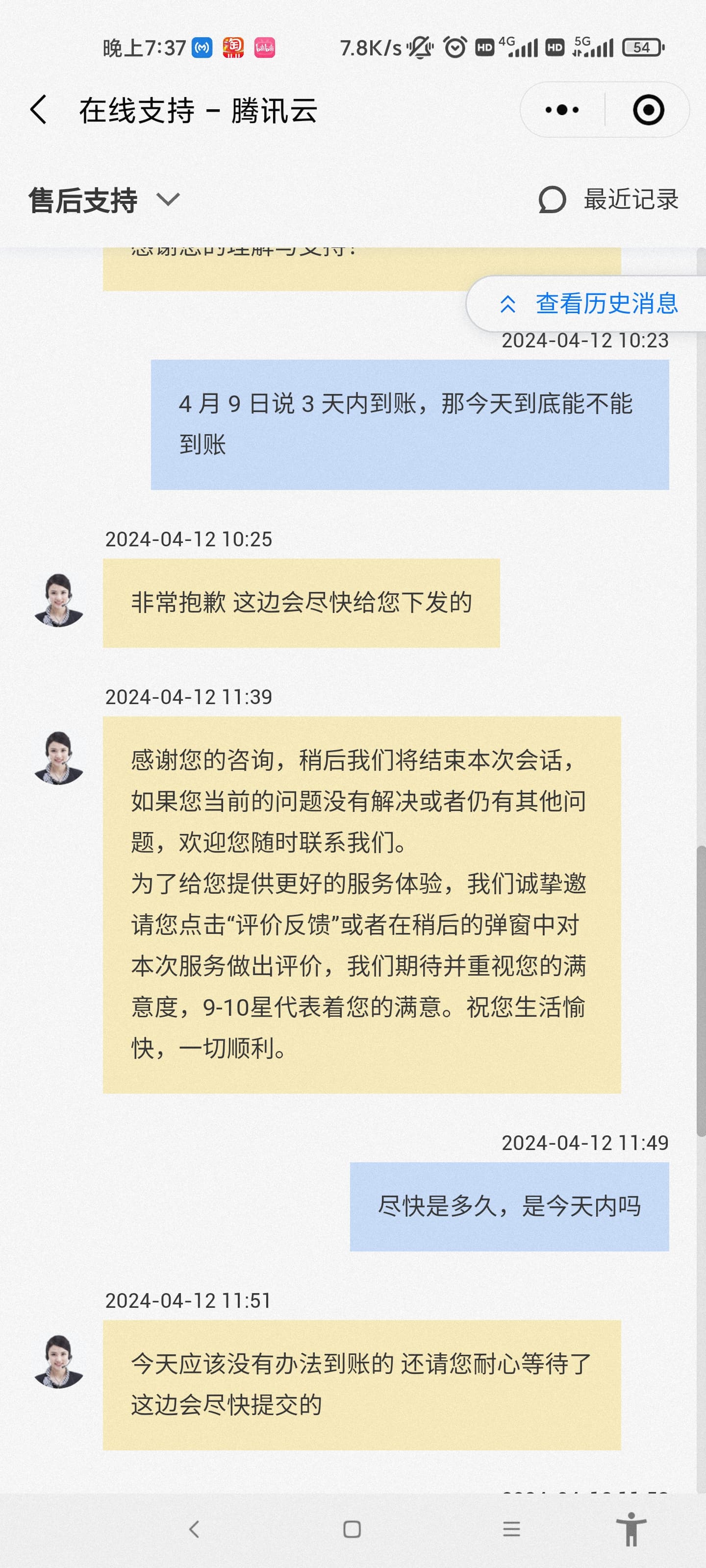Open the mini program three-dot menu
706x1568 pixels.
[x=562, y=110]
